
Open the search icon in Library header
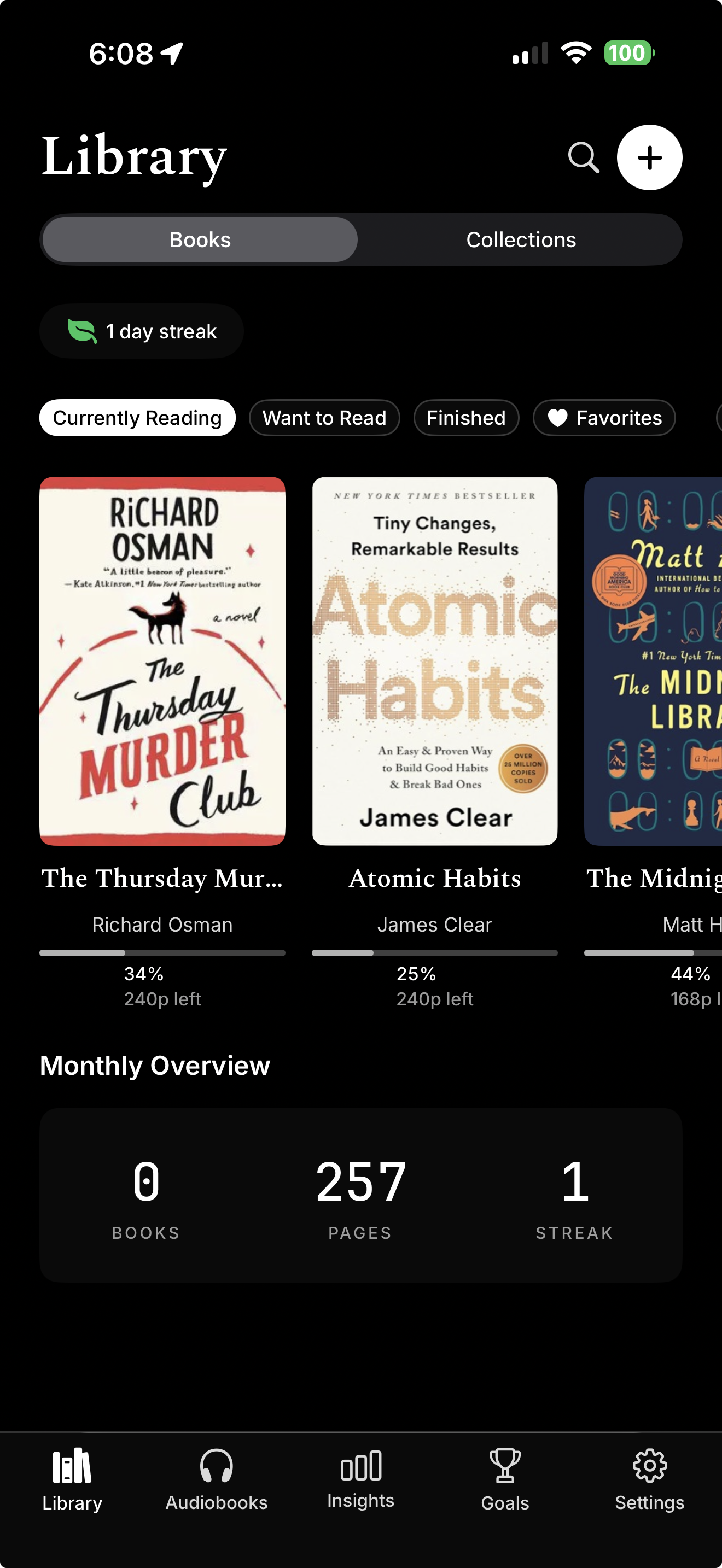tap(583, 157)
